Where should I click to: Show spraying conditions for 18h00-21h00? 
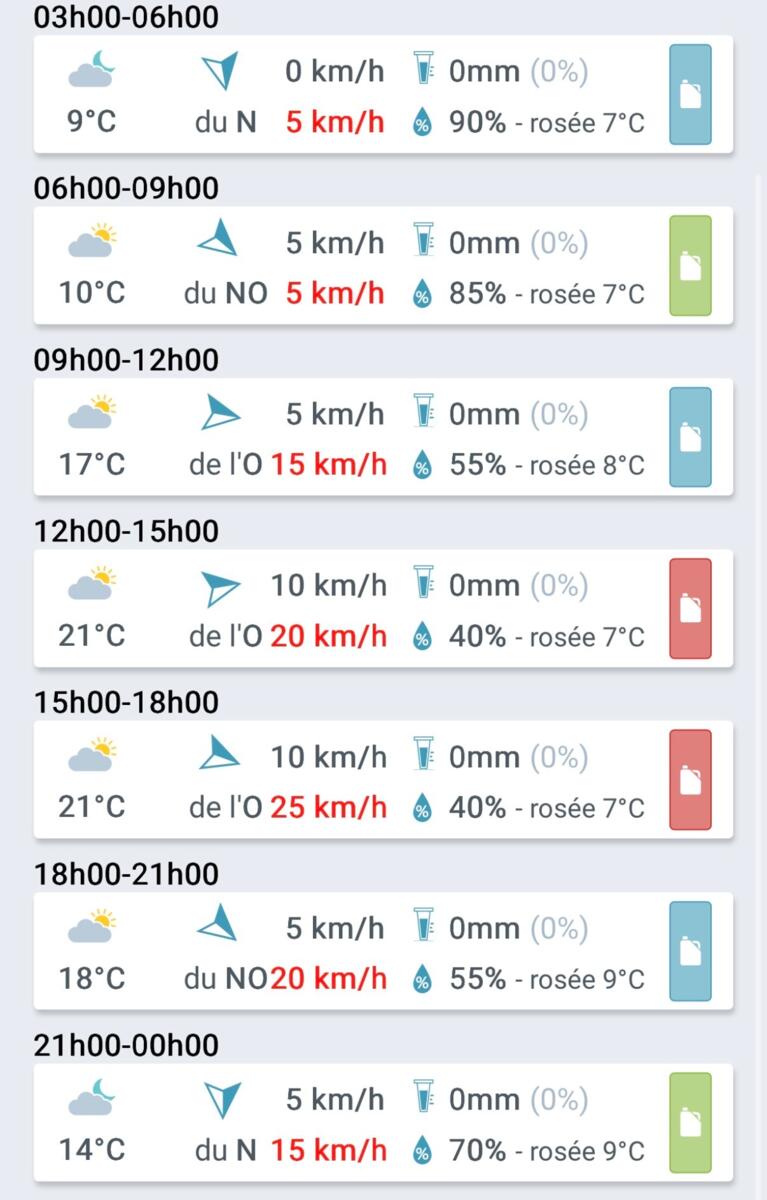[690, 951]
